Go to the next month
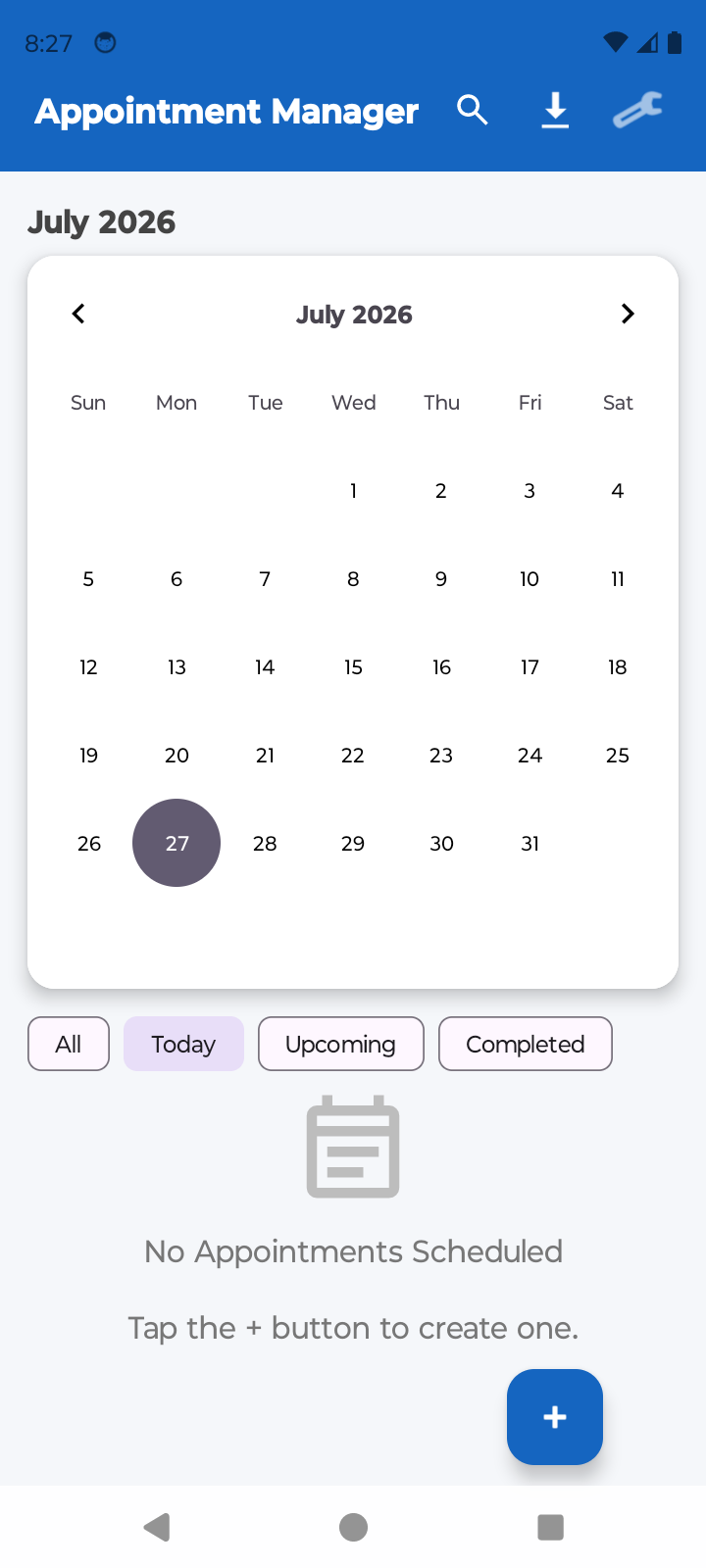Screen dimensions: 706x1568 (x=628, y=314)
